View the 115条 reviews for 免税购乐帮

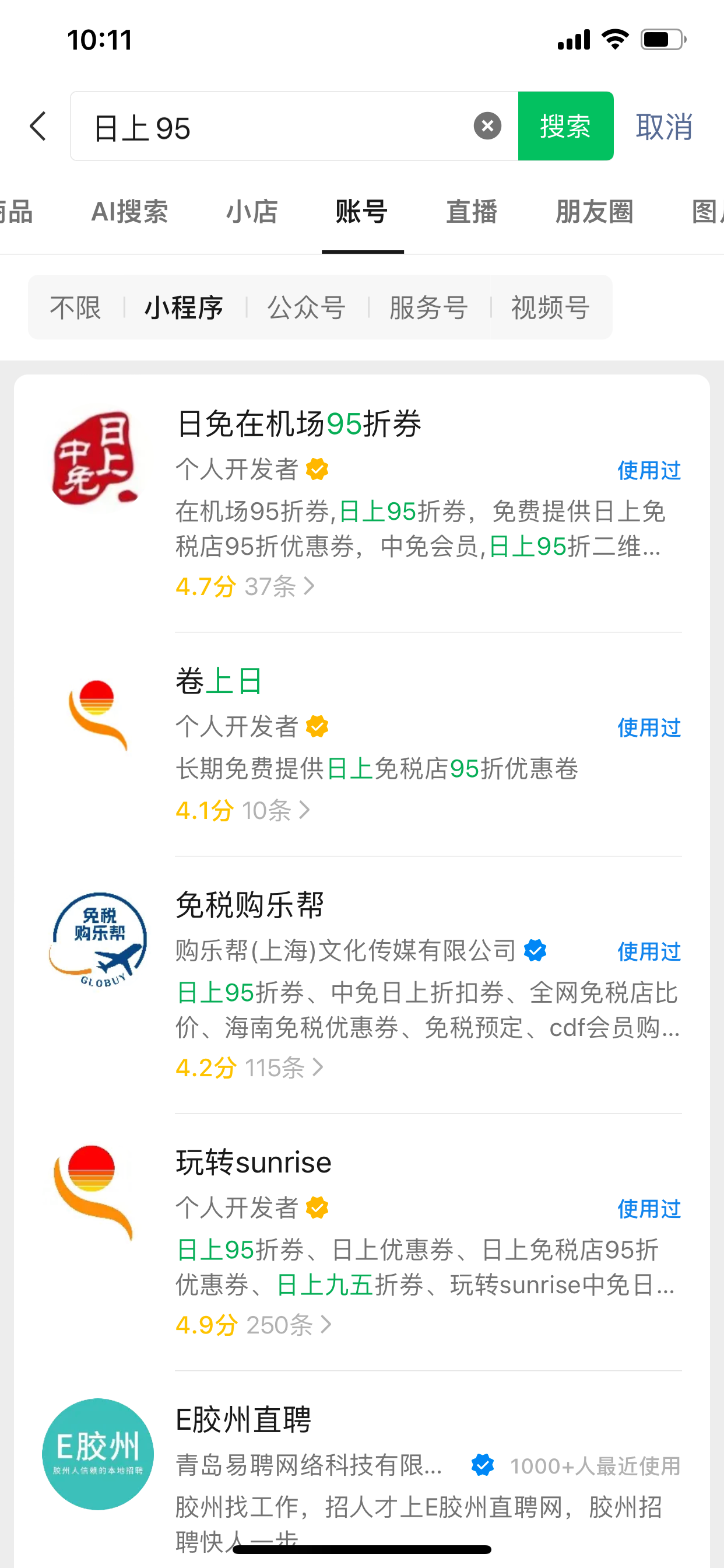point(284,1067)
